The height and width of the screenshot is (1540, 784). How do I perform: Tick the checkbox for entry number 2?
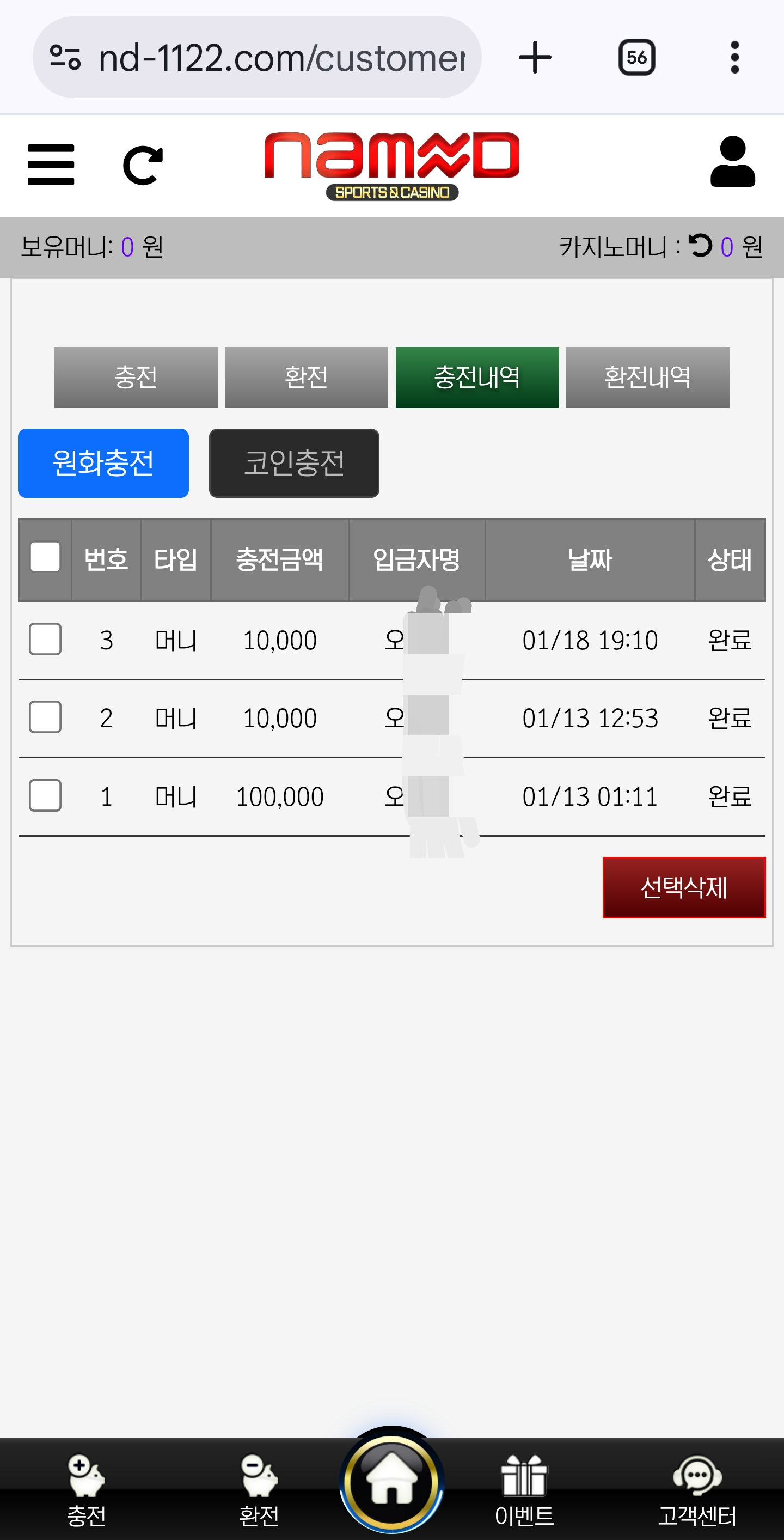tap(45, 717)
